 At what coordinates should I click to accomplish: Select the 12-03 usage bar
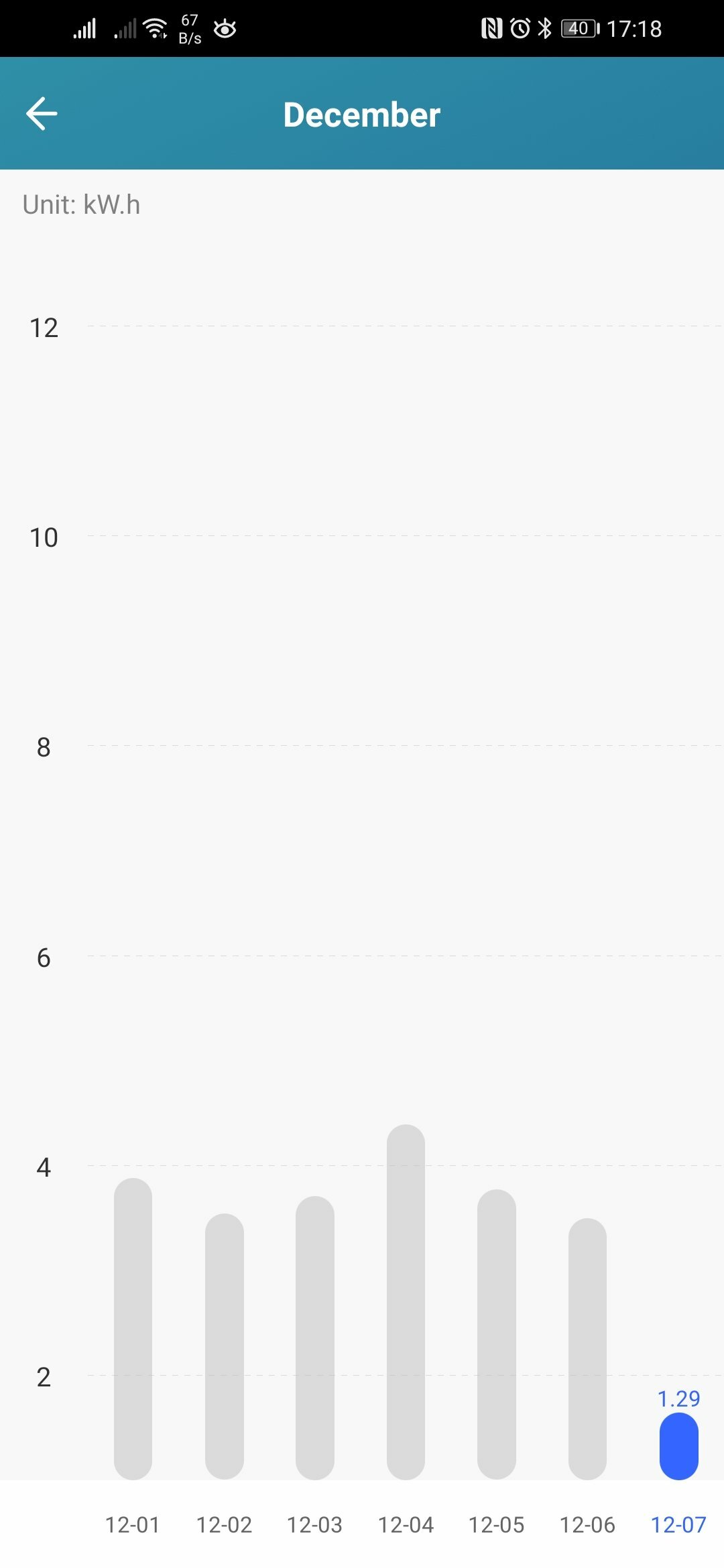pyautogui.click(x=314, y=1337)
